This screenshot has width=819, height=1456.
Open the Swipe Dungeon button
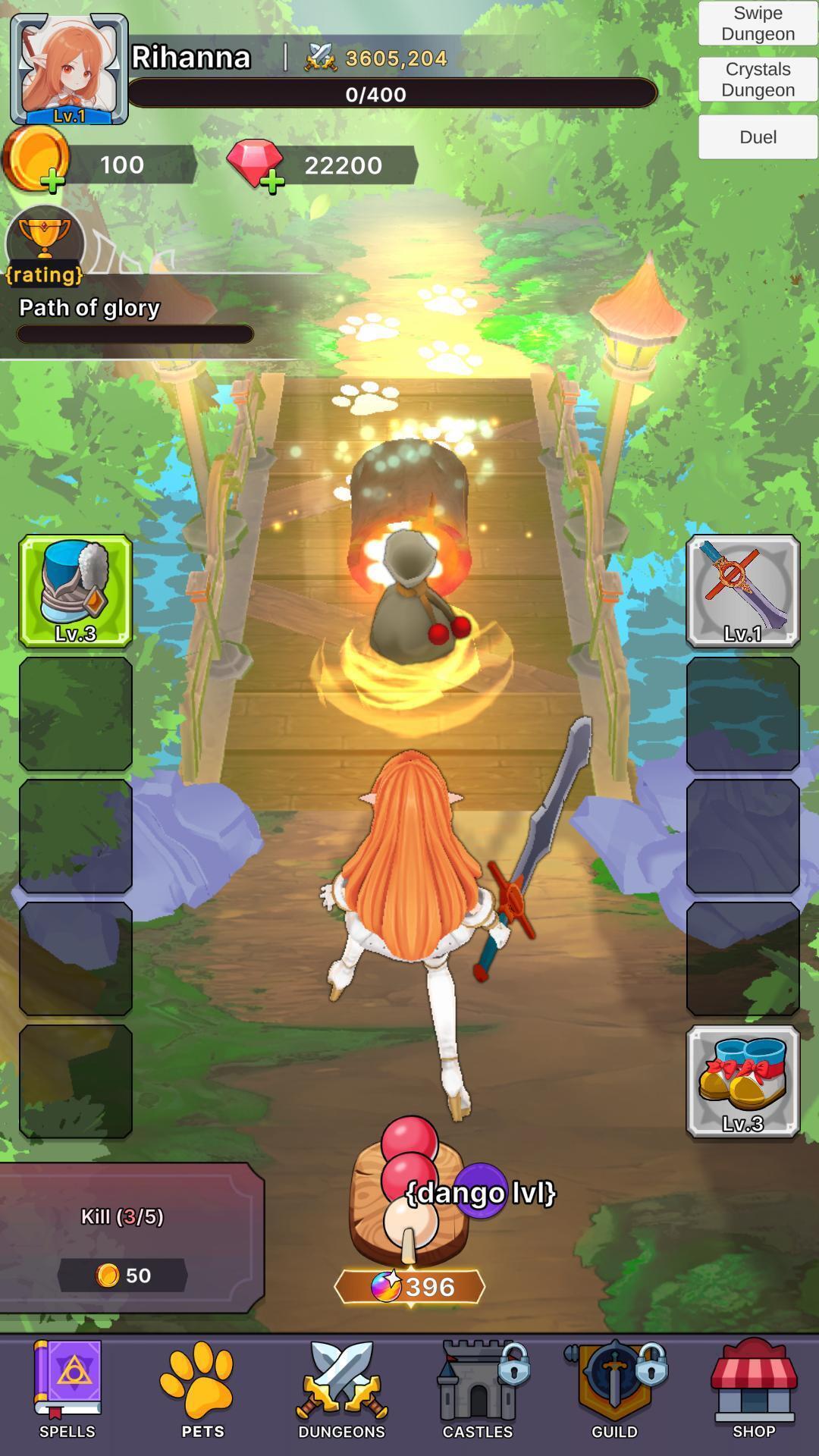758,24
